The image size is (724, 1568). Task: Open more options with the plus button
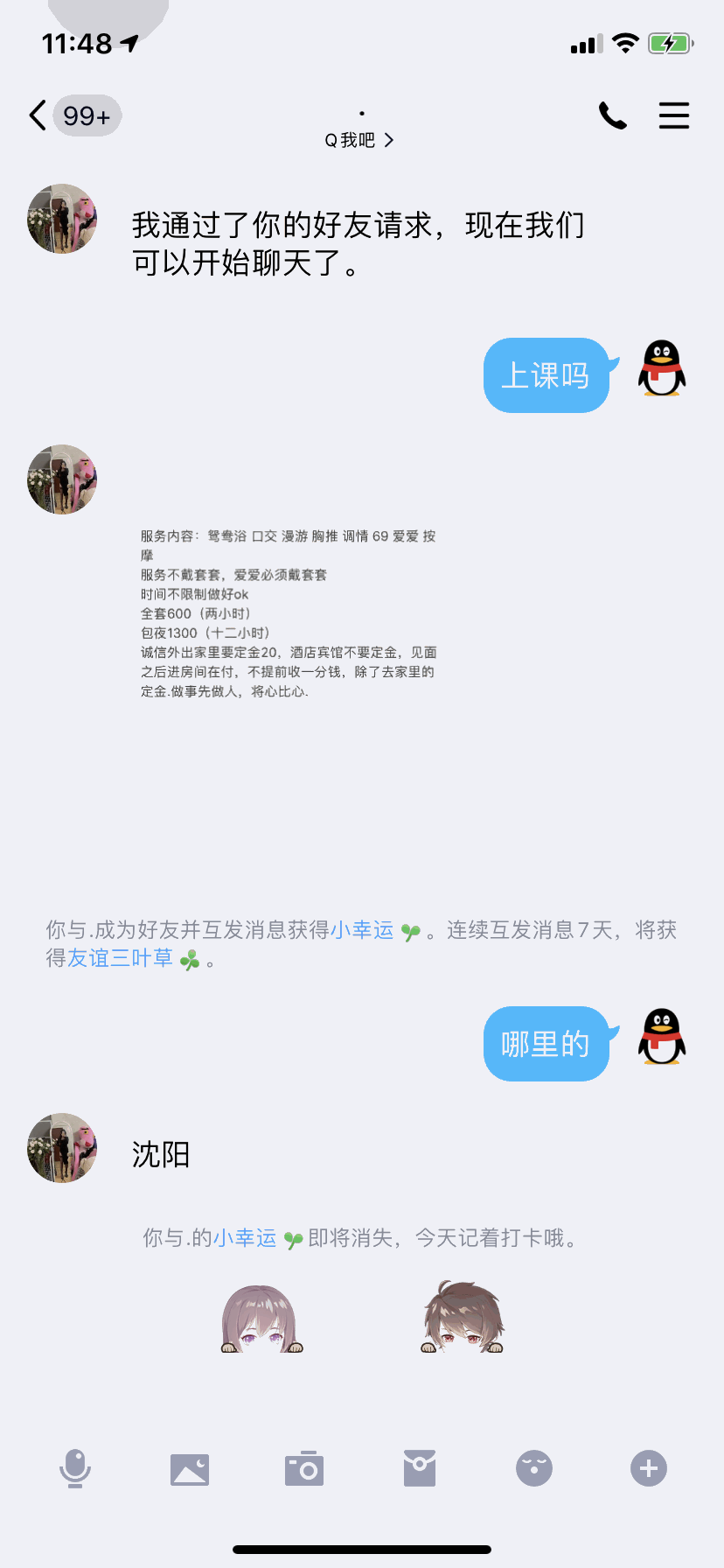649,1468
